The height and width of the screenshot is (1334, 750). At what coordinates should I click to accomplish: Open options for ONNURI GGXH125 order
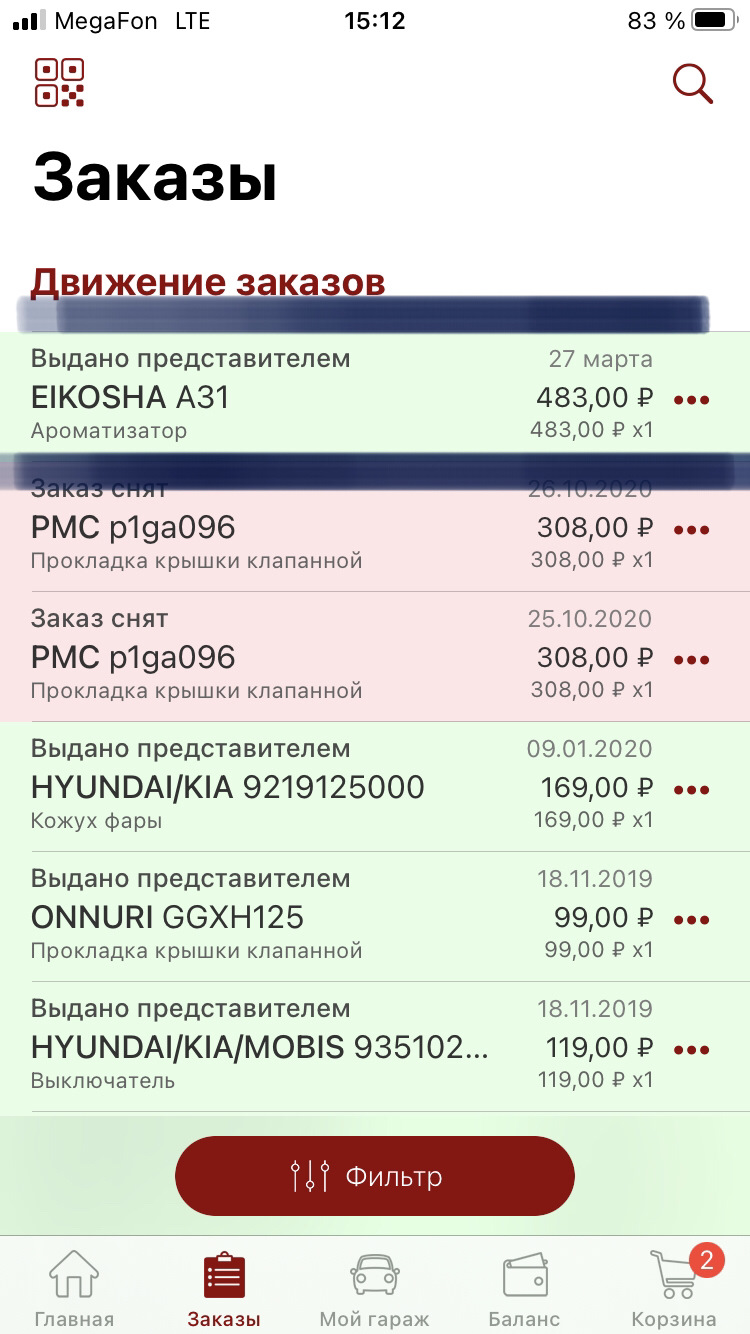click(x=692, y=920)
